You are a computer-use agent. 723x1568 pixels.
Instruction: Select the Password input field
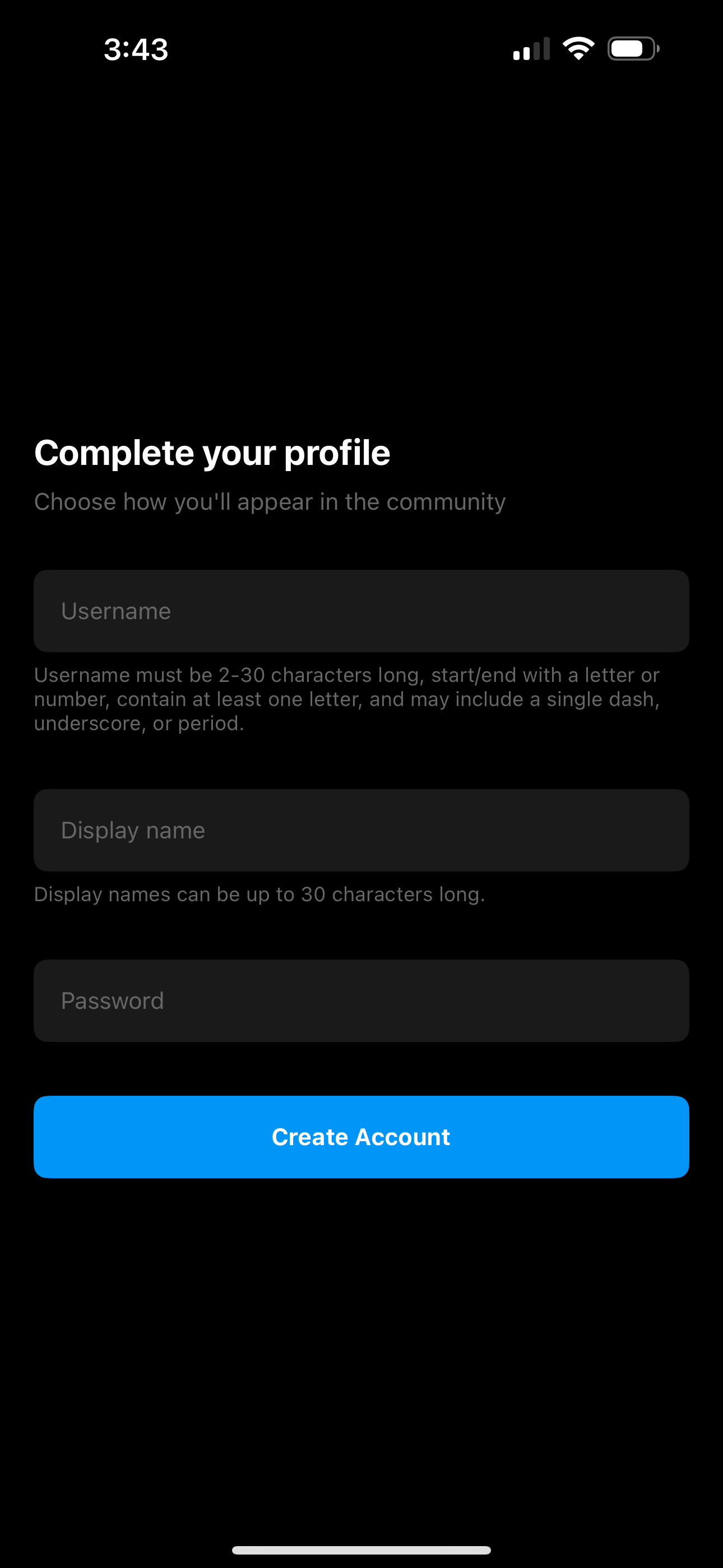(361, 1000)
